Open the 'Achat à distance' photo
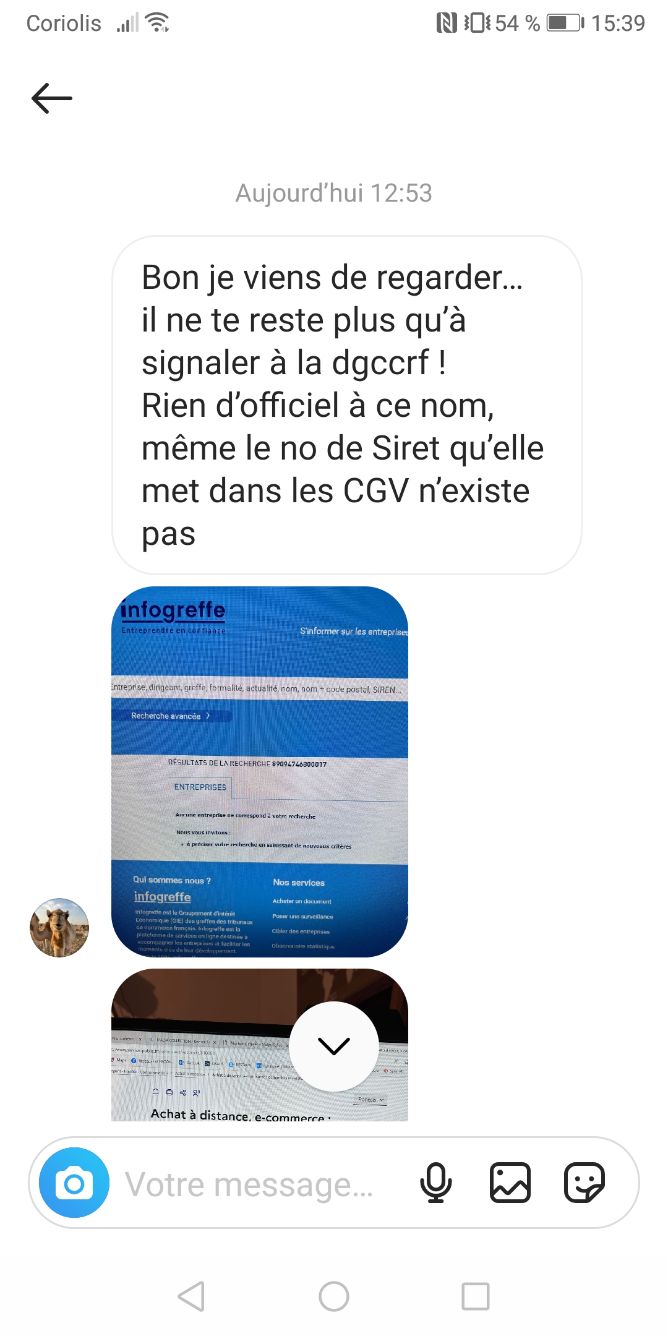 point(200,1060)
